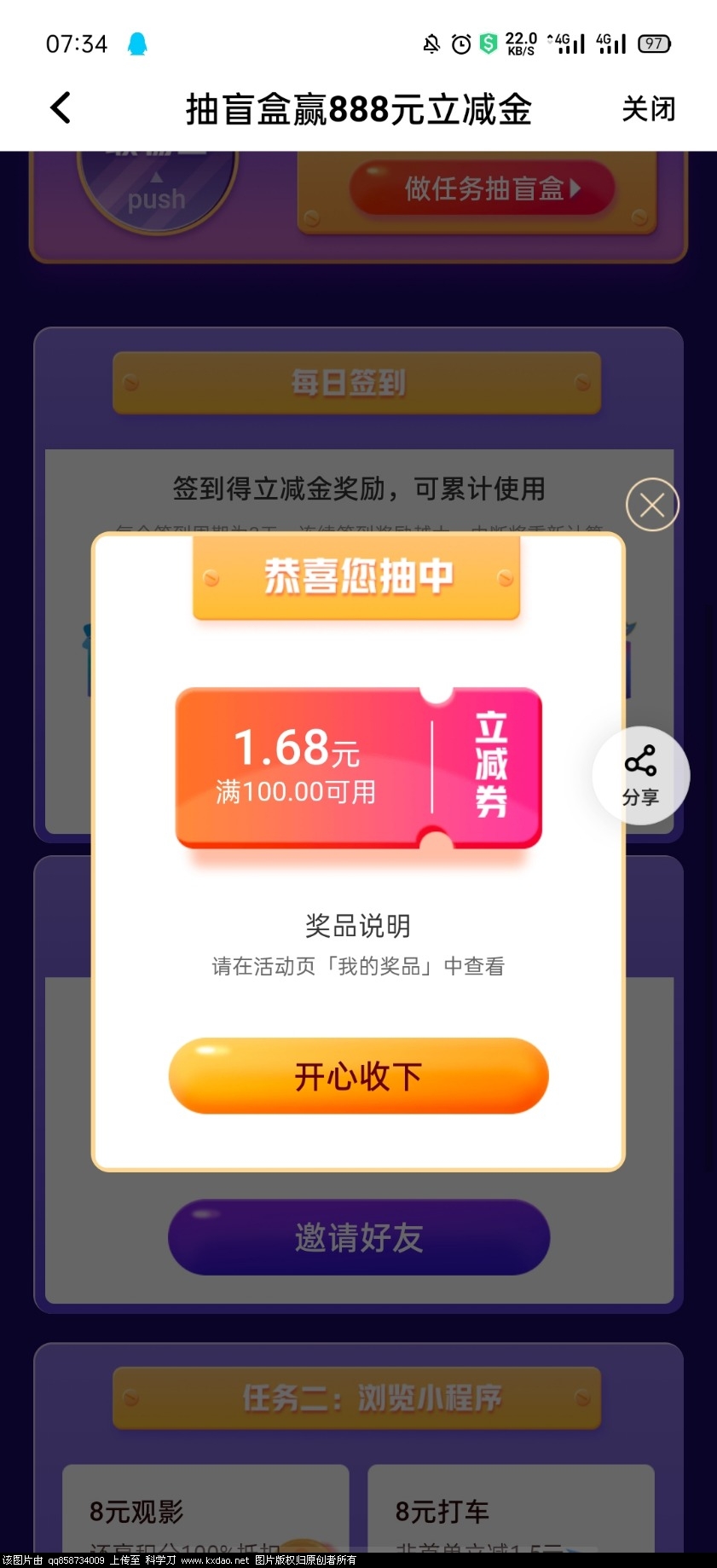Tap 关闭 to close the page
Screen dimensions: 717x1568
(x=648, y=109)
